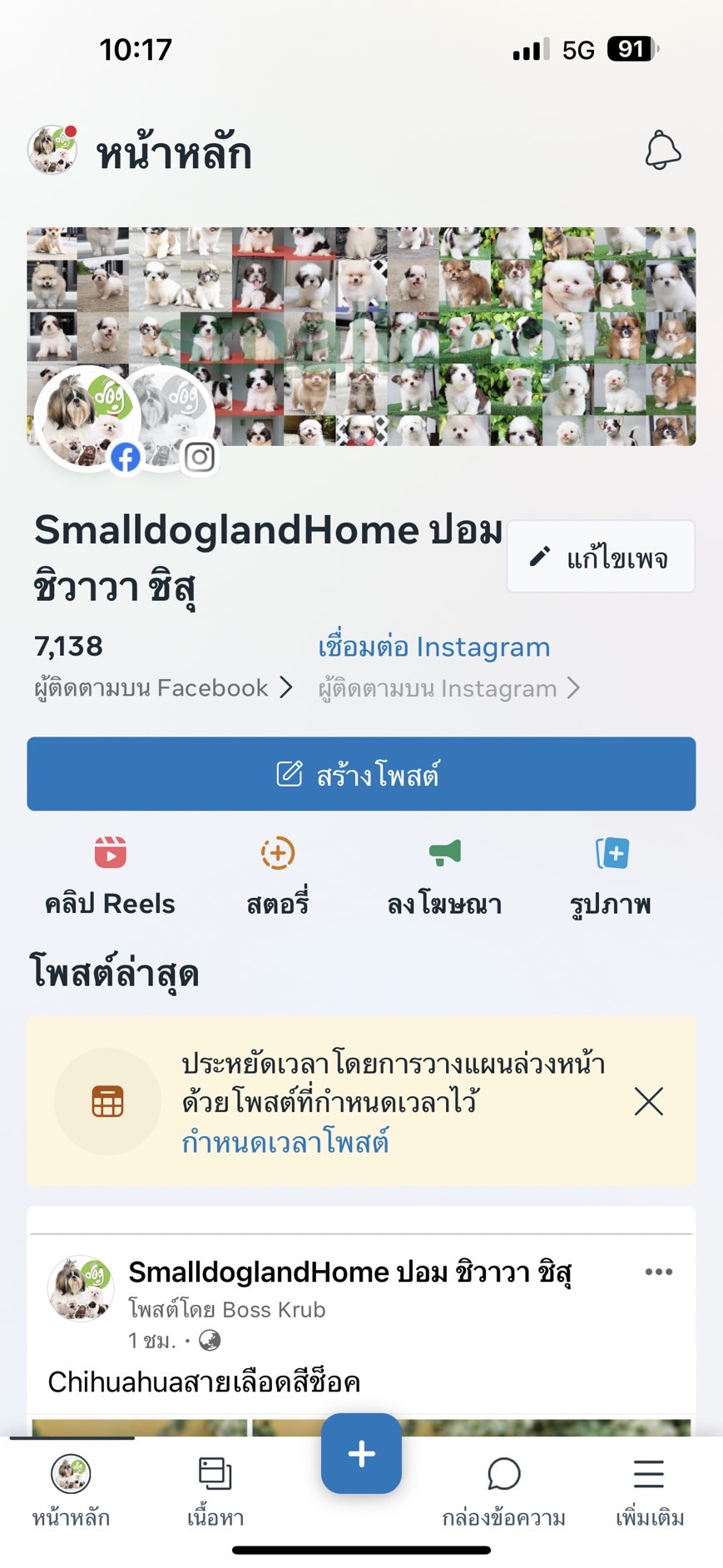The height and width of the screenshot is (1568, 723).
Task: Open the notifications bell
Action: [662, 151]
